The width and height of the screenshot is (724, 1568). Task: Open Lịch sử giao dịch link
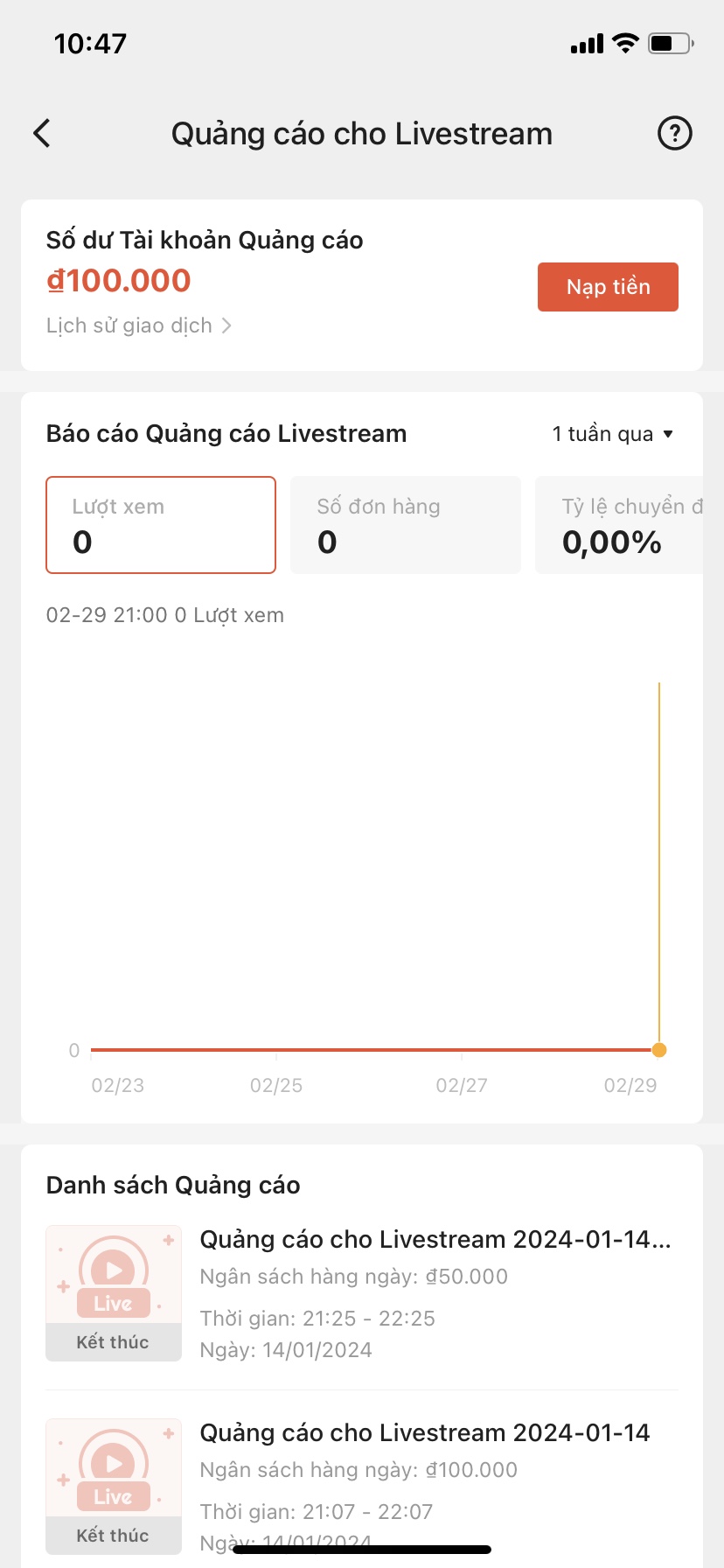[x=139, y=325]
